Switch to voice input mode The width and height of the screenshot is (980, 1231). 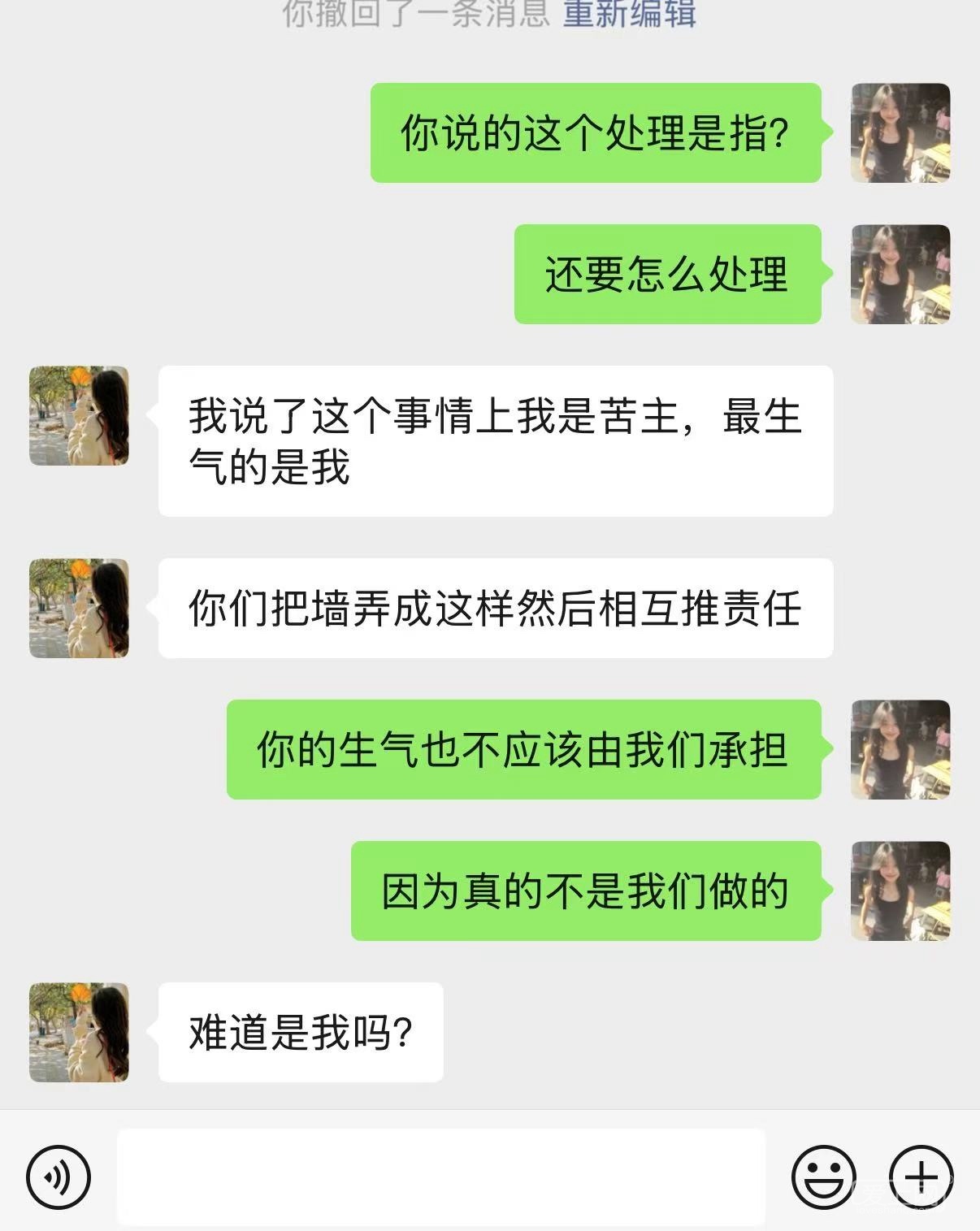[58, 1177]
